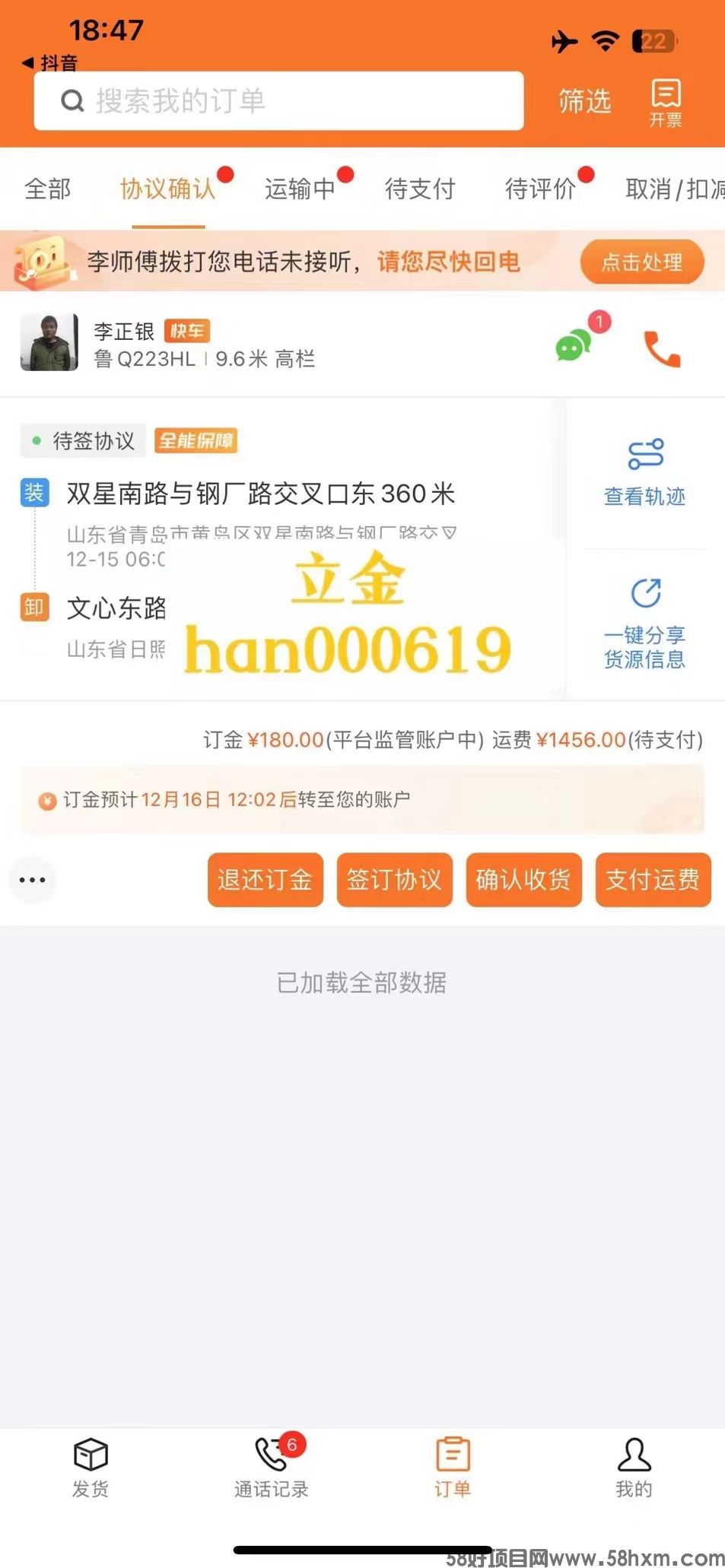Tap 签订协议 to sign the agreement

(395, 880)
